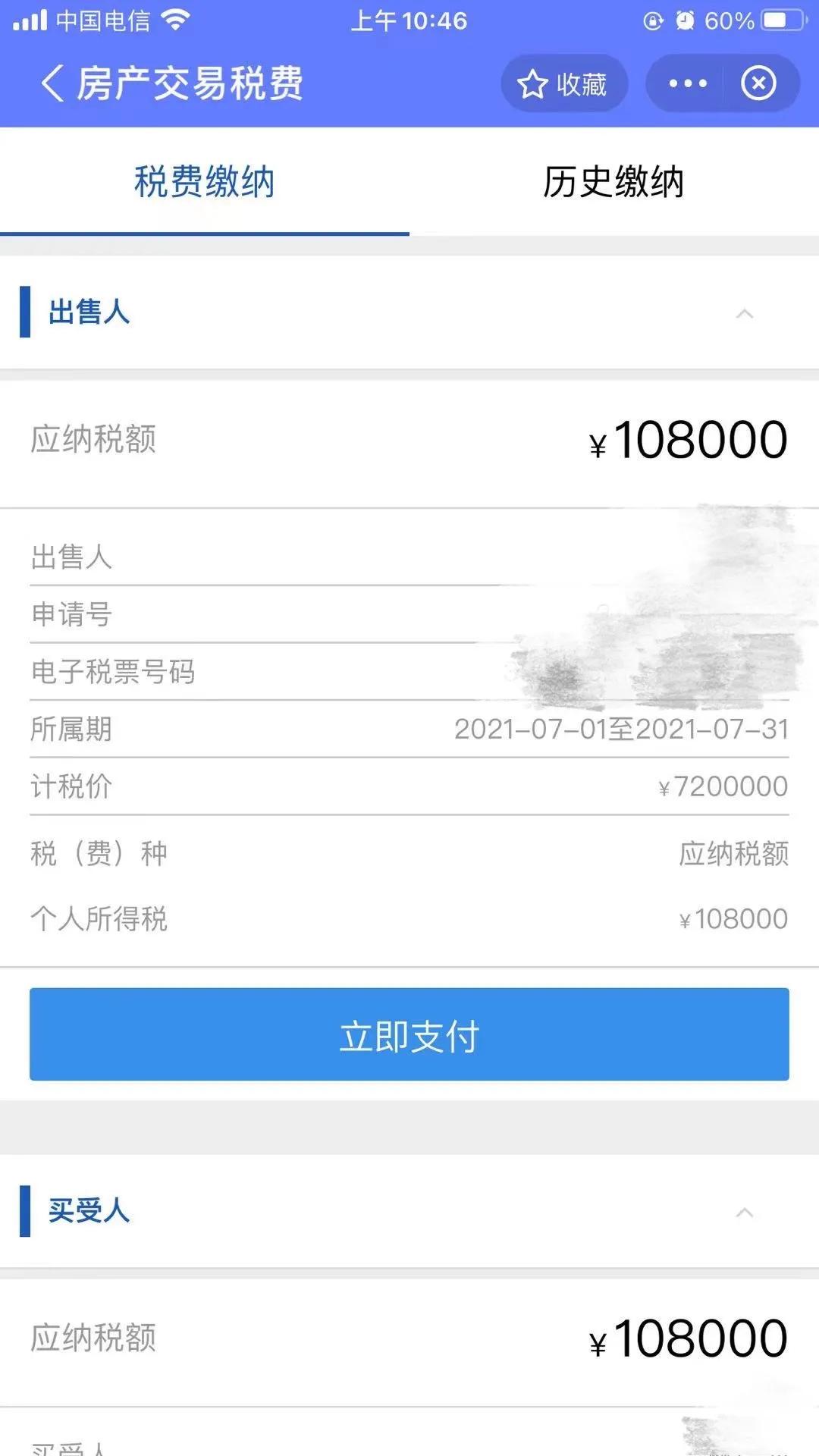
Task: Collapse the 出售人 section
Action: pos(745,311)
